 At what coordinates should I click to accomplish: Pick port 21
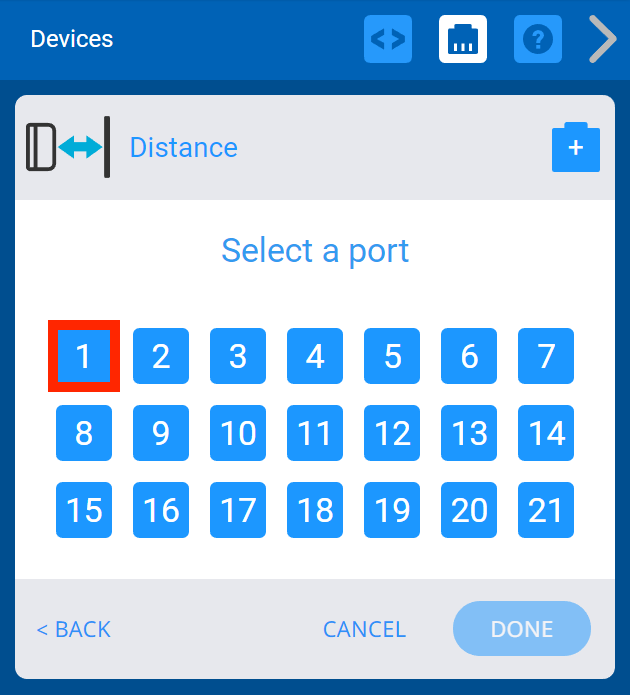click(x=546, y=510)
